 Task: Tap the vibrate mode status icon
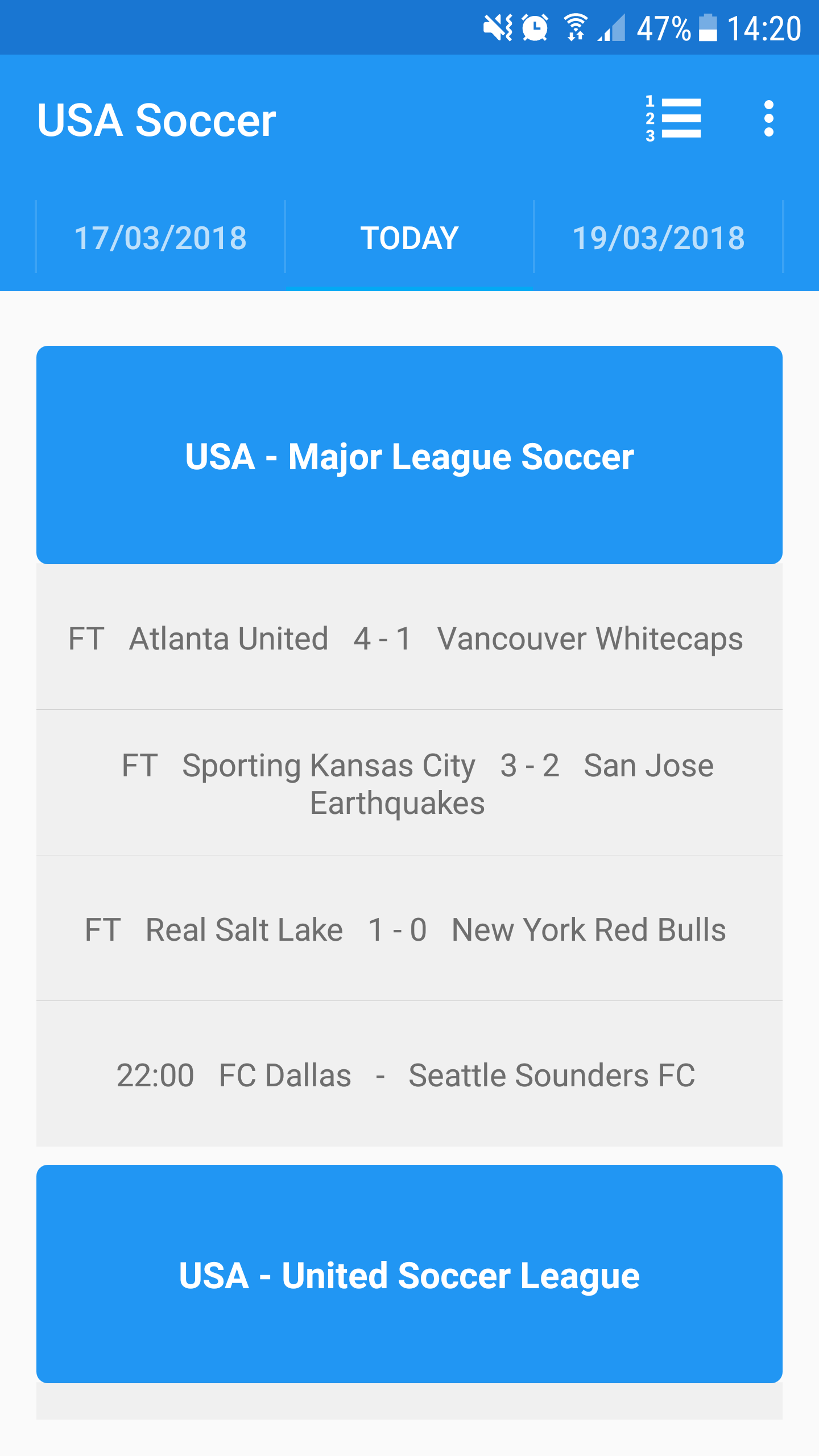(497, 26)
